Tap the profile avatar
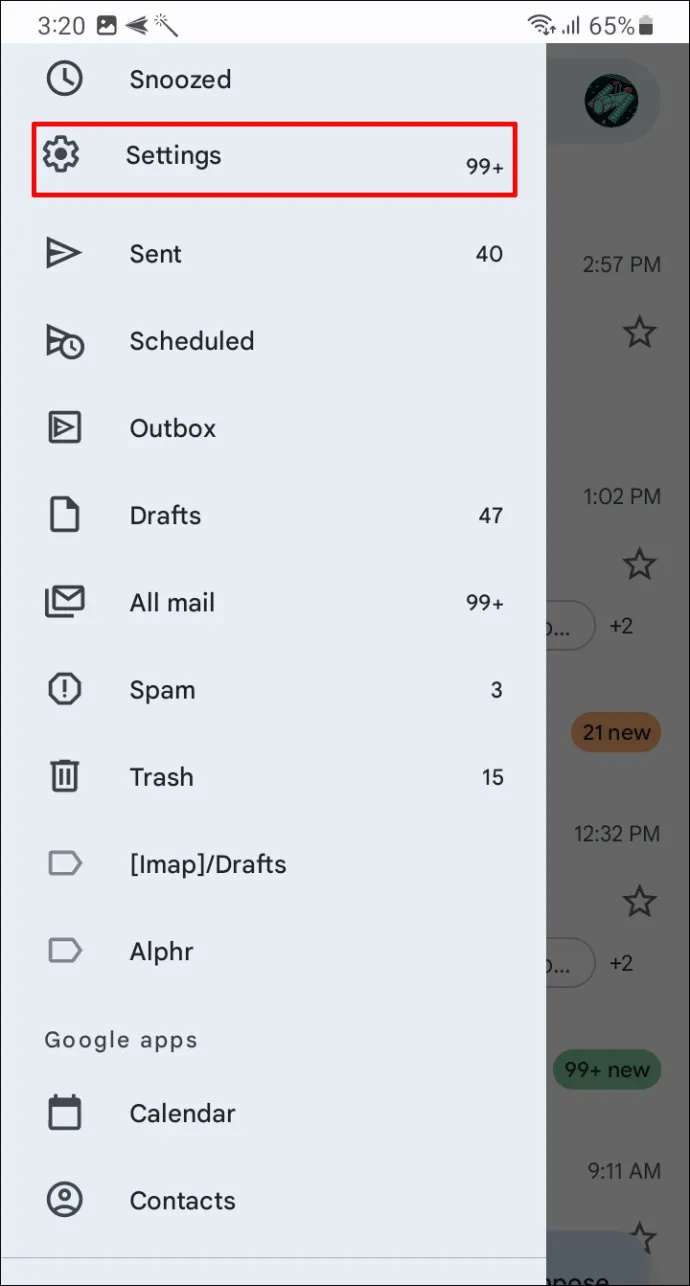 (612, 101)
